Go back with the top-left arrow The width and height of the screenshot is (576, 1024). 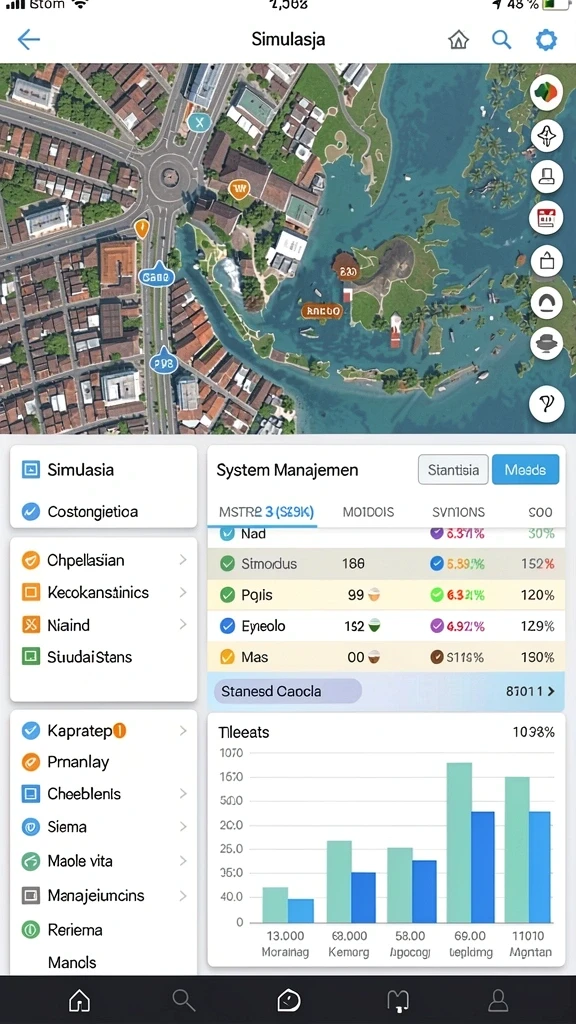(x=28, y=40)
